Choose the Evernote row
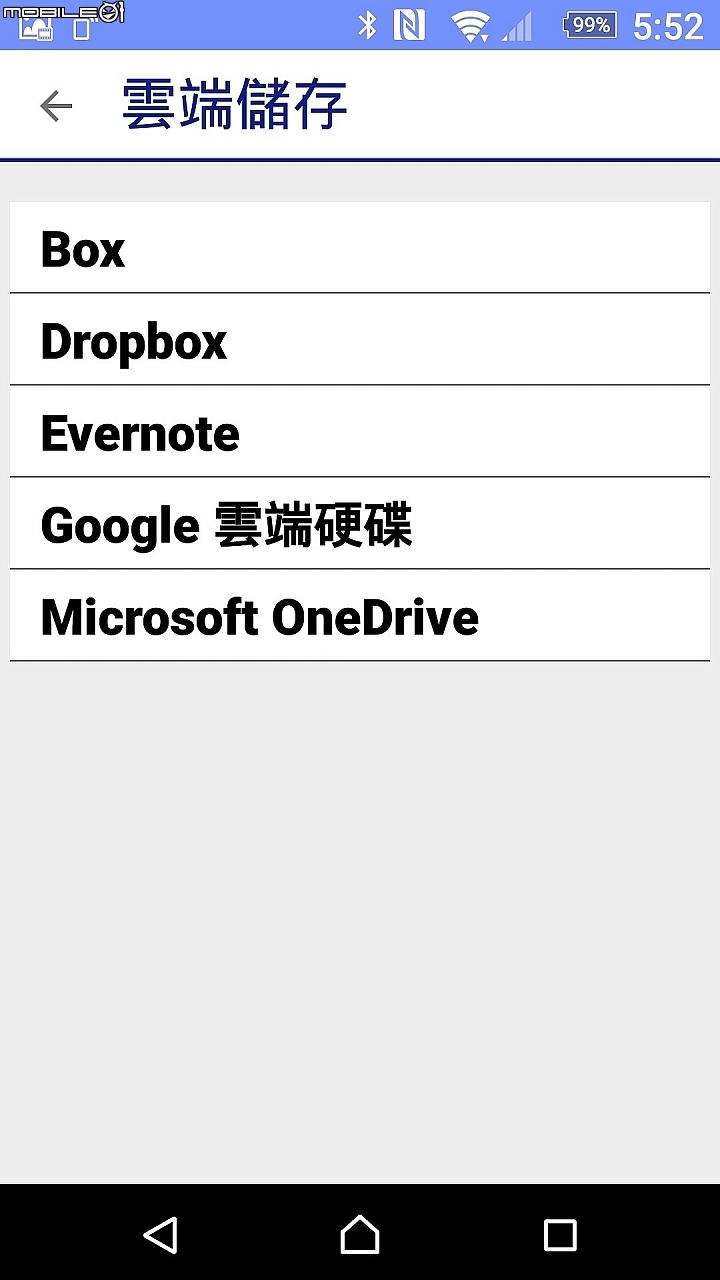The image size is (720, 1280). 360,431
